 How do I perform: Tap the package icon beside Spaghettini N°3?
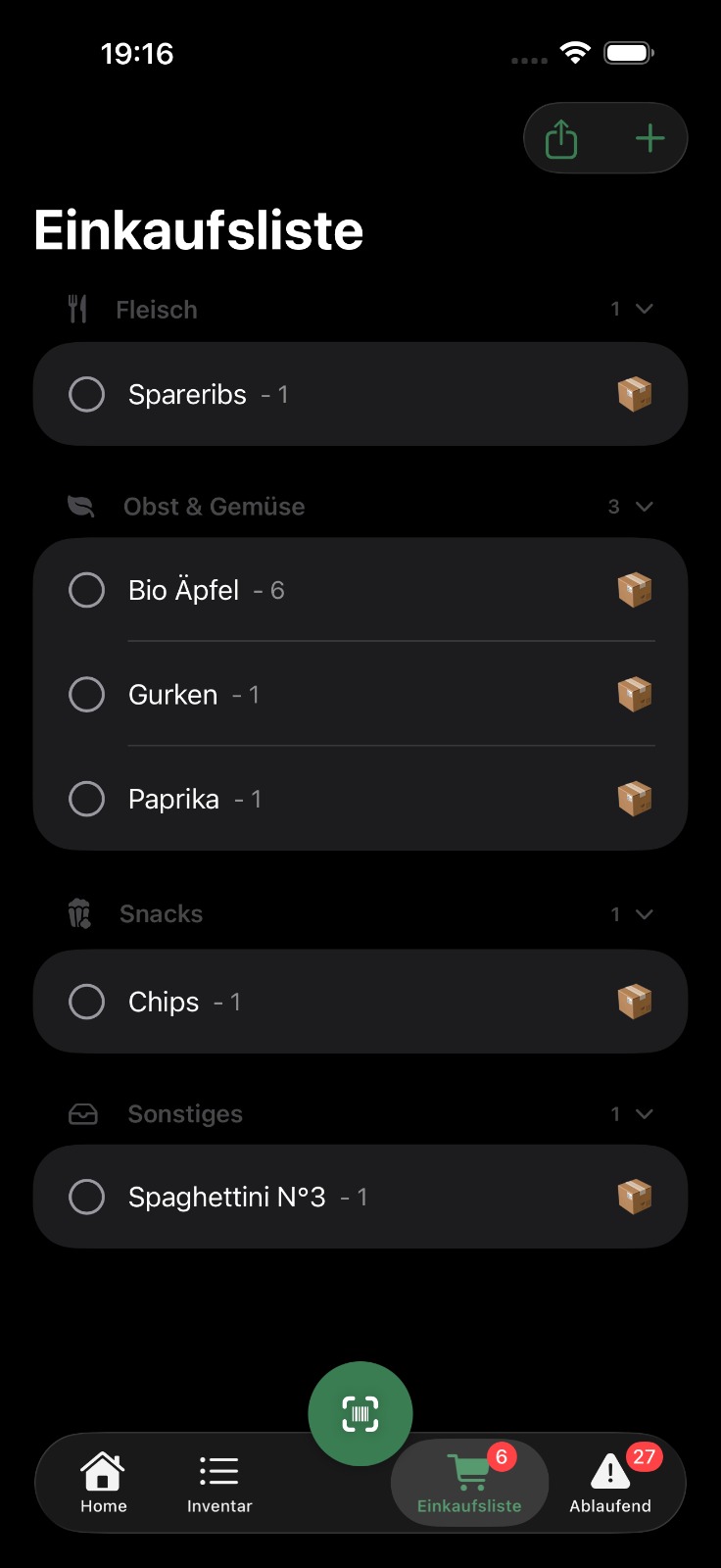click(x=635, y=1197)
